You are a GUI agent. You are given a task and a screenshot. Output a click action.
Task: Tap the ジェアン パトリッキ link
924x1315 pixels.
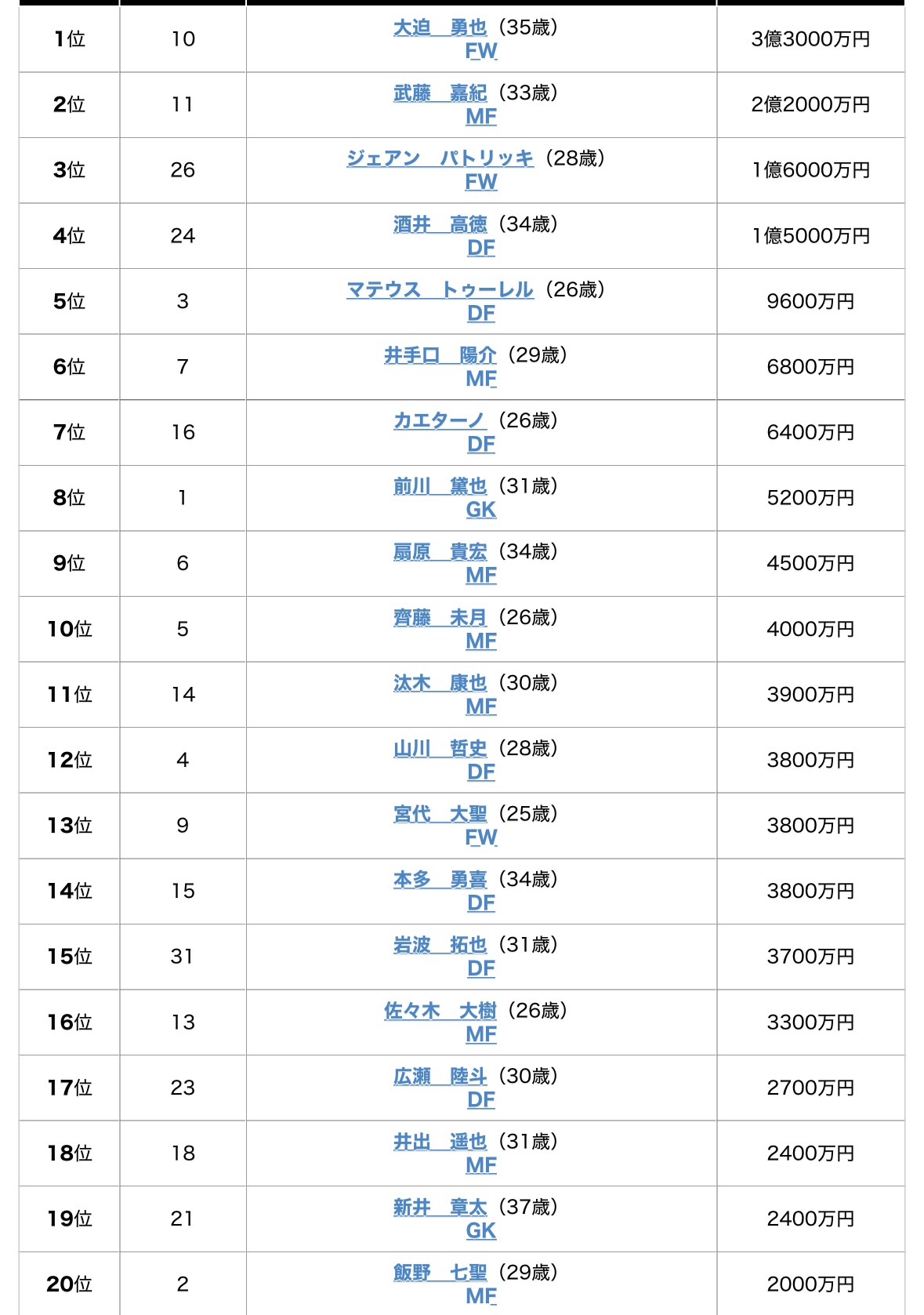440,158
